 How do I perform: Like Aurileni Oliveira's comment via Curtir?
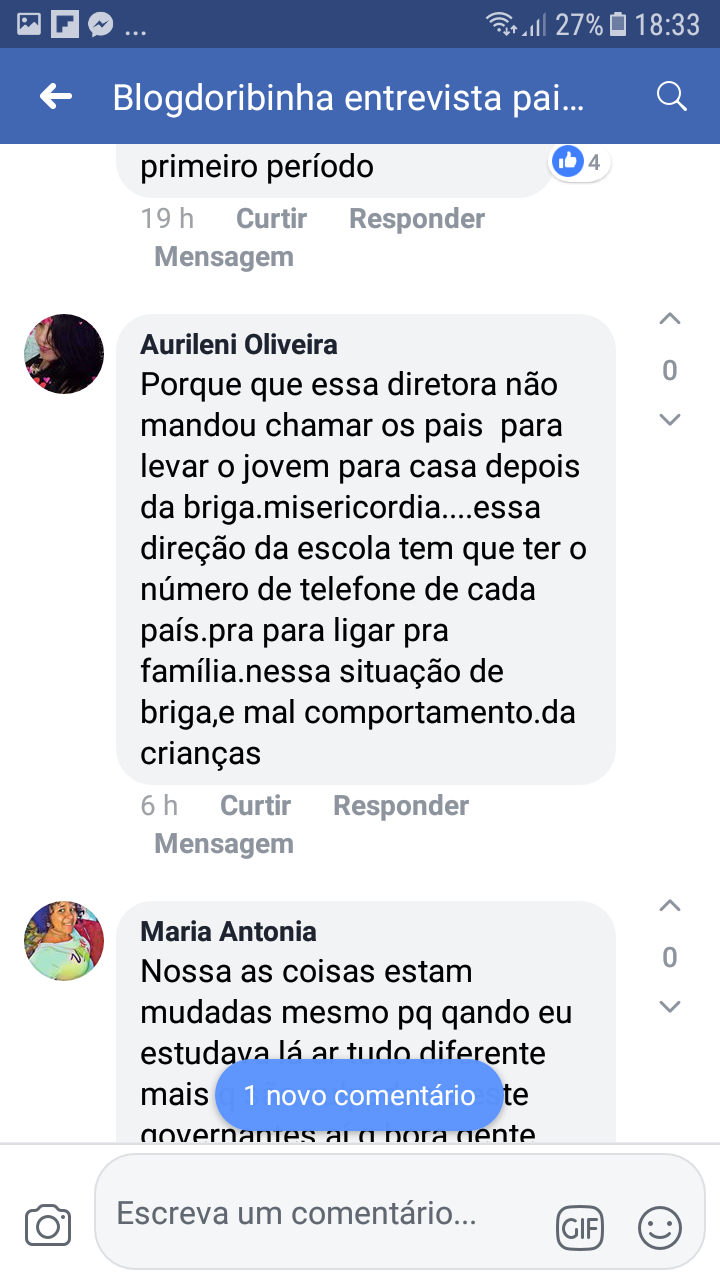255,806
